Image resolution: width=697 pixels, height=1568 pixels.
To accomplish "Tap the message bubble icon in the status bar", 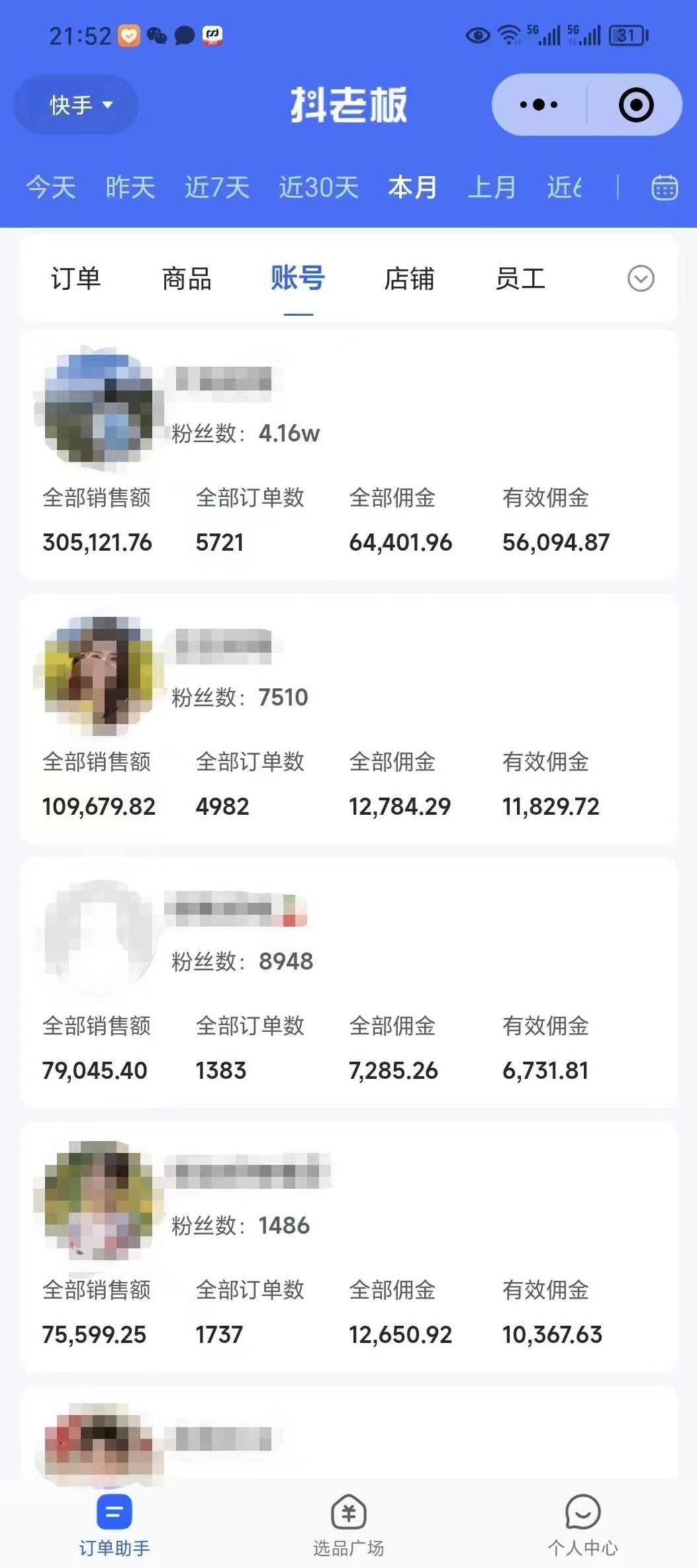I will [x=183, y=34].
